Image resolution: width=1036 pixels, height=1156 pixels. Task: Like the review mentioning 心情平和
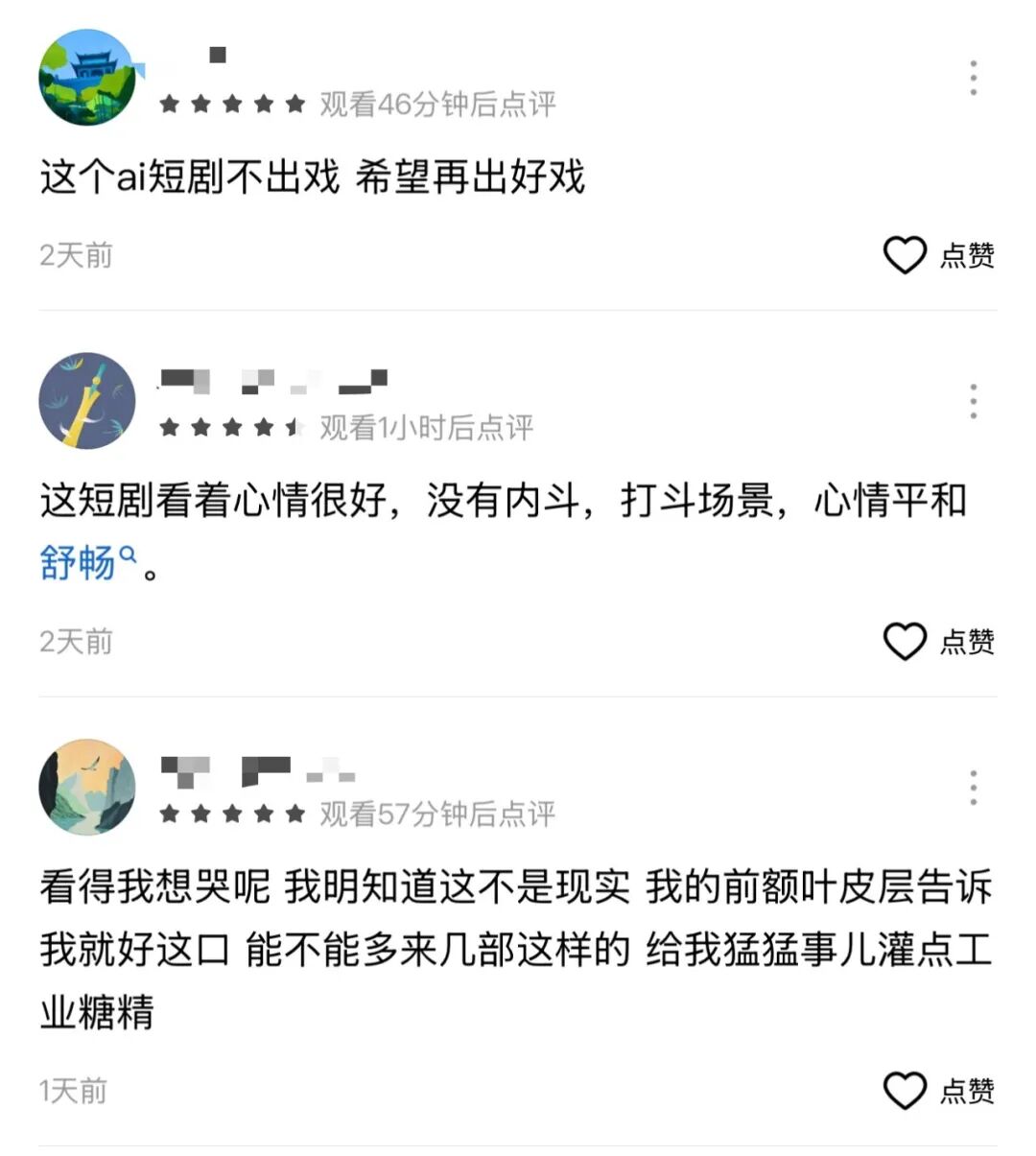click(905, 642)
